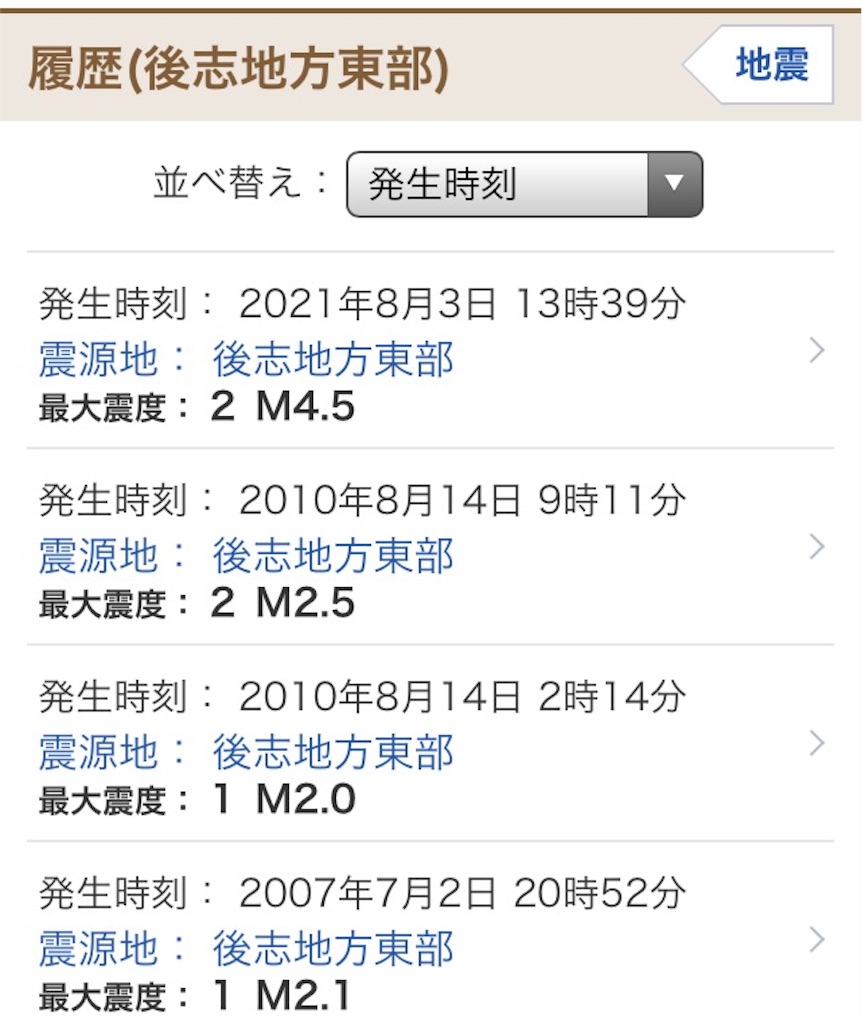Open the 並べ替え sort dropdown
Image resolution: width=862 pixels, height=1024 pixels.
524,184
